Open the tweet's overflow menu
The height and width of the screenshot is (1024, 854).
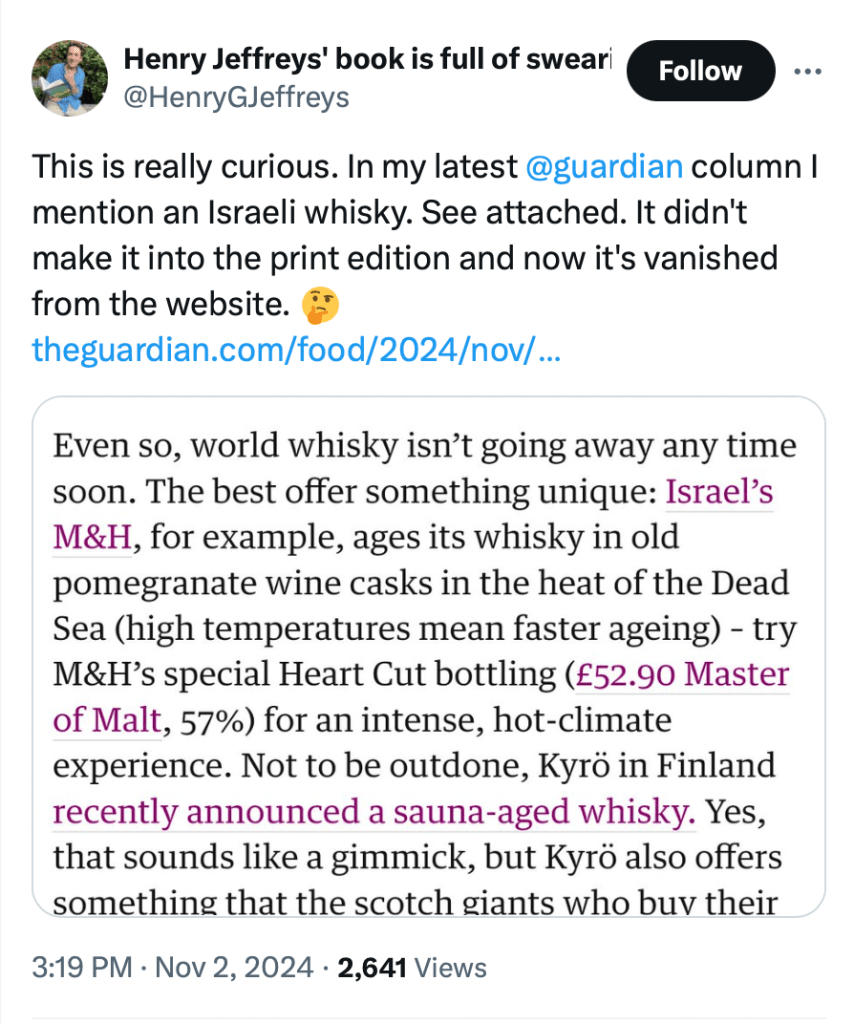808,71
